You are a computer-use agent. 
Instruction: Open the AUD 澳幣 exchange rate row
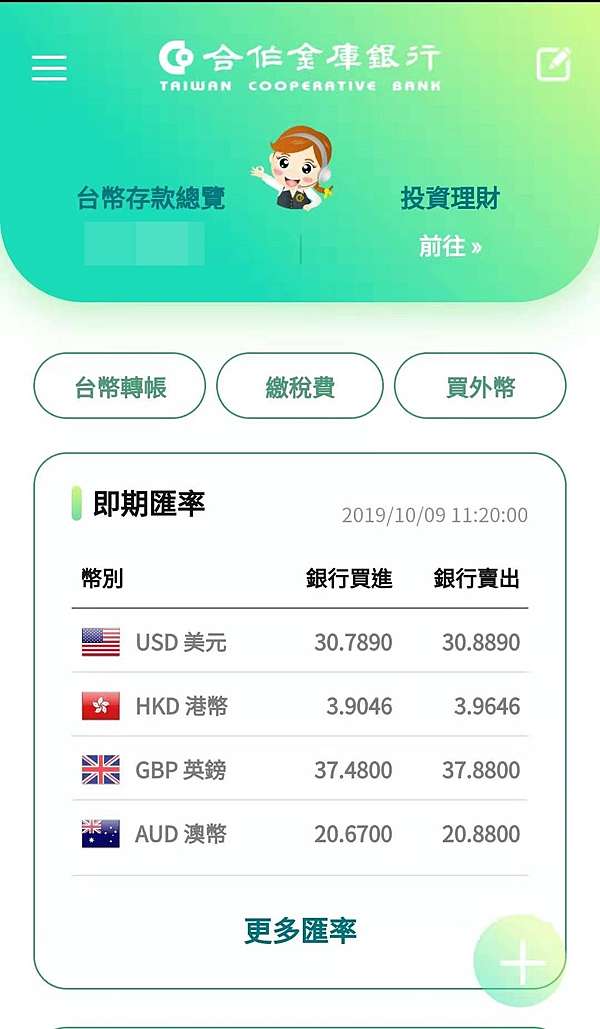coord(300,833)
